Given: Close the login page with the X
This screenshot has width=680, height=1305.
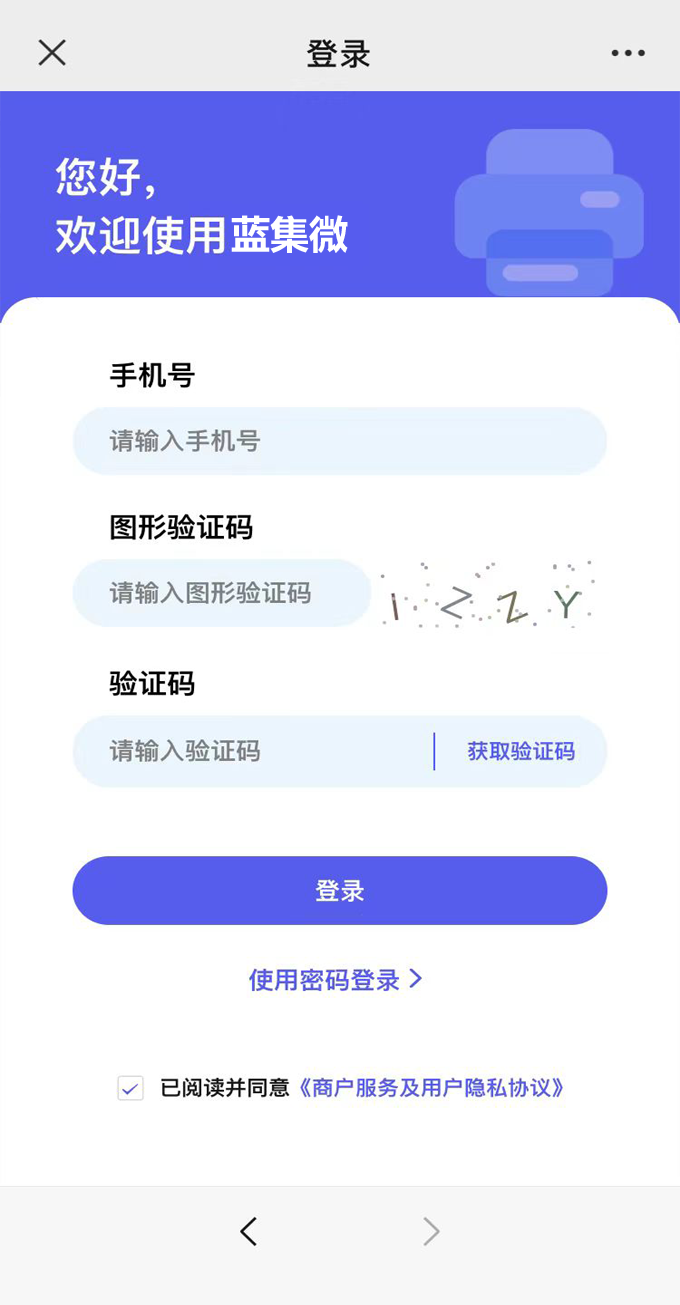Looking at the screenshot, I should pos(52,53).
